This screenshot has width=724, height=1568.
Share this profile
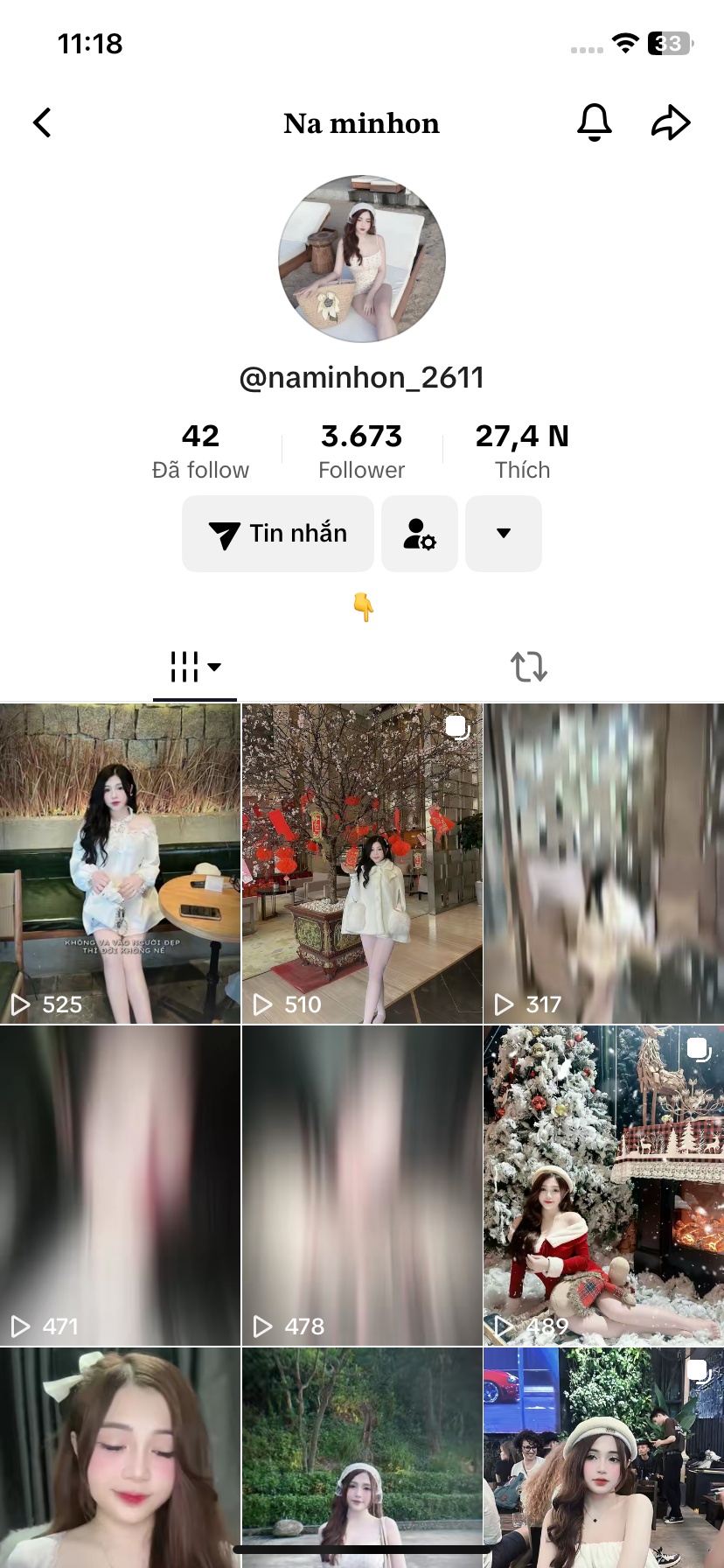pos(671,122)
